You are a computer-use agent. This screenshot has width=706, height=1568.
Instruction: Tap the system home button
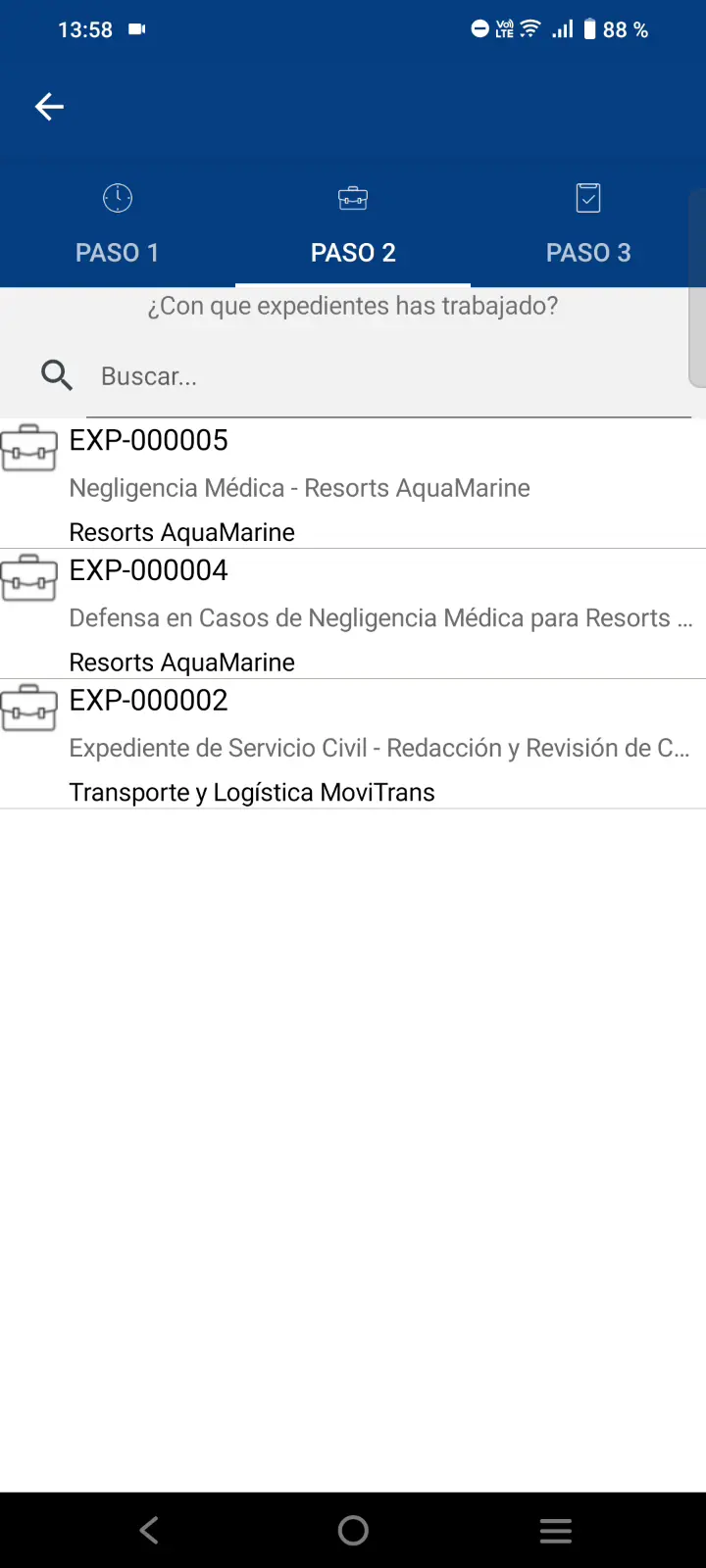pos(353,1530)
